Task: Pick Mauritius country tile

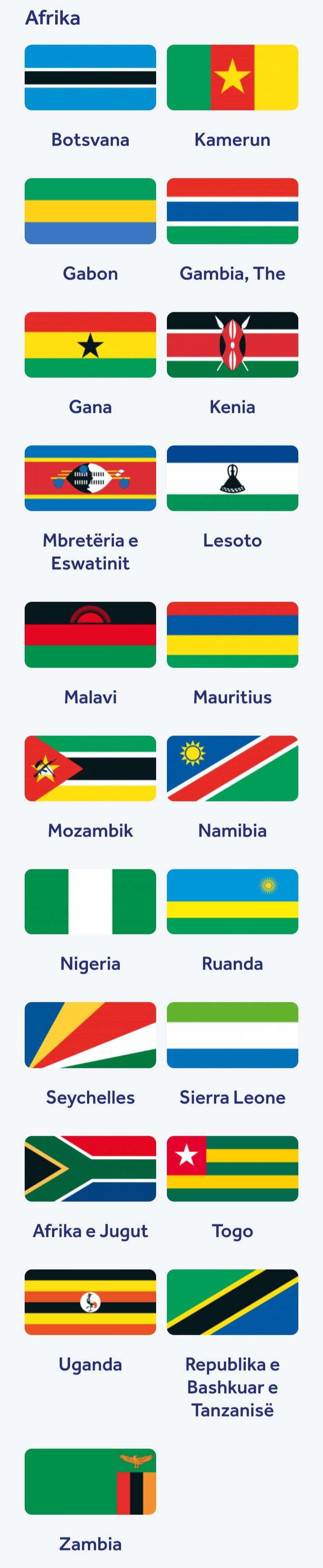Action: [232, 634]
